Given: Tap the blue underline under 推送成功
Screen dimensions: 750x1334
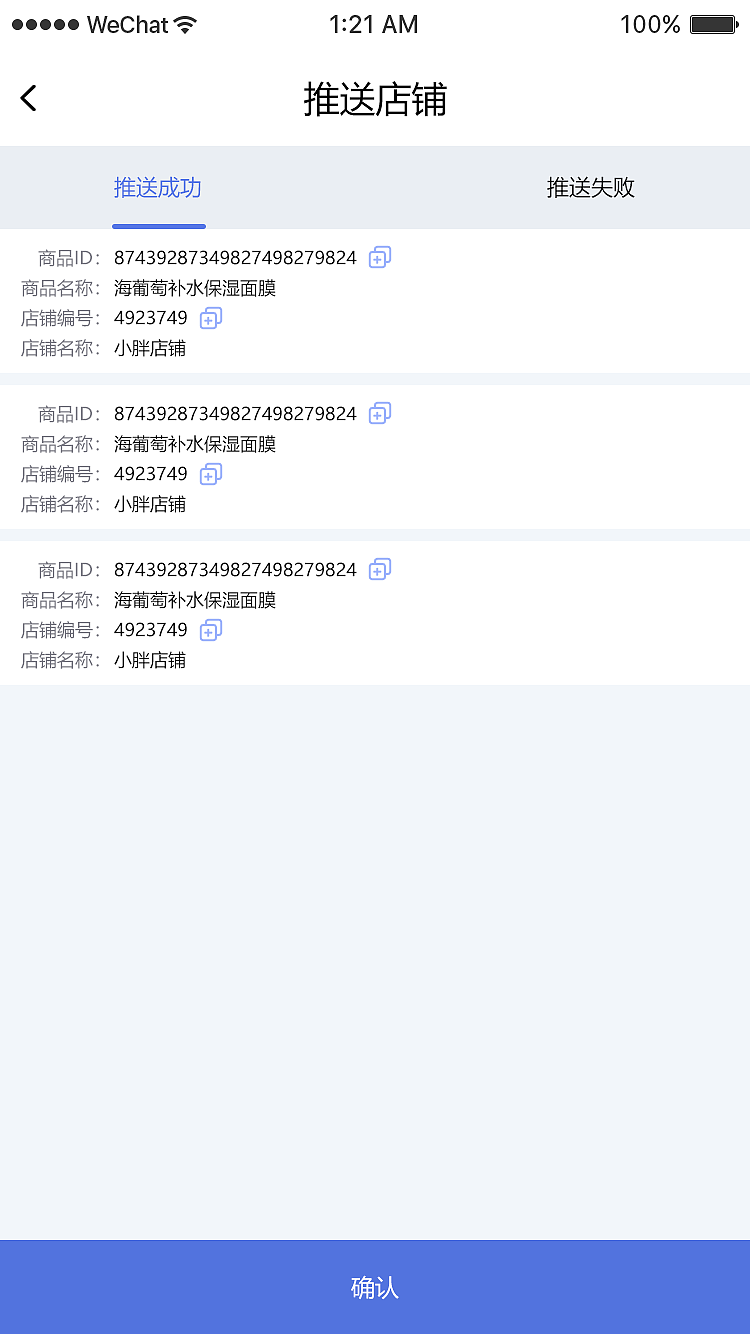Looking at the screenshot, I should 158,225.
